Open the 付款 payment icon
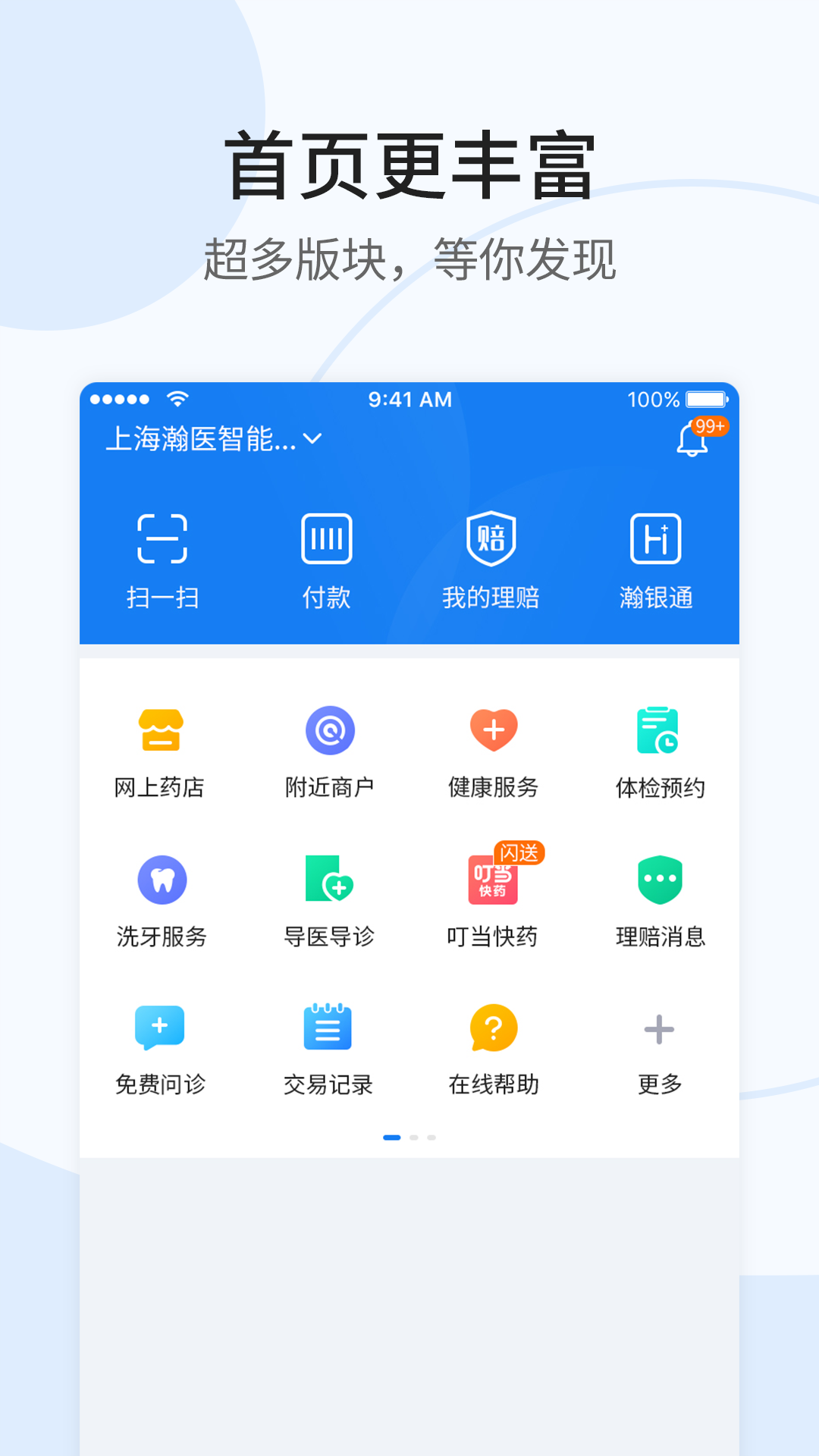The height and width of the screenshot is (1456, 819). (x=328, y=557)
